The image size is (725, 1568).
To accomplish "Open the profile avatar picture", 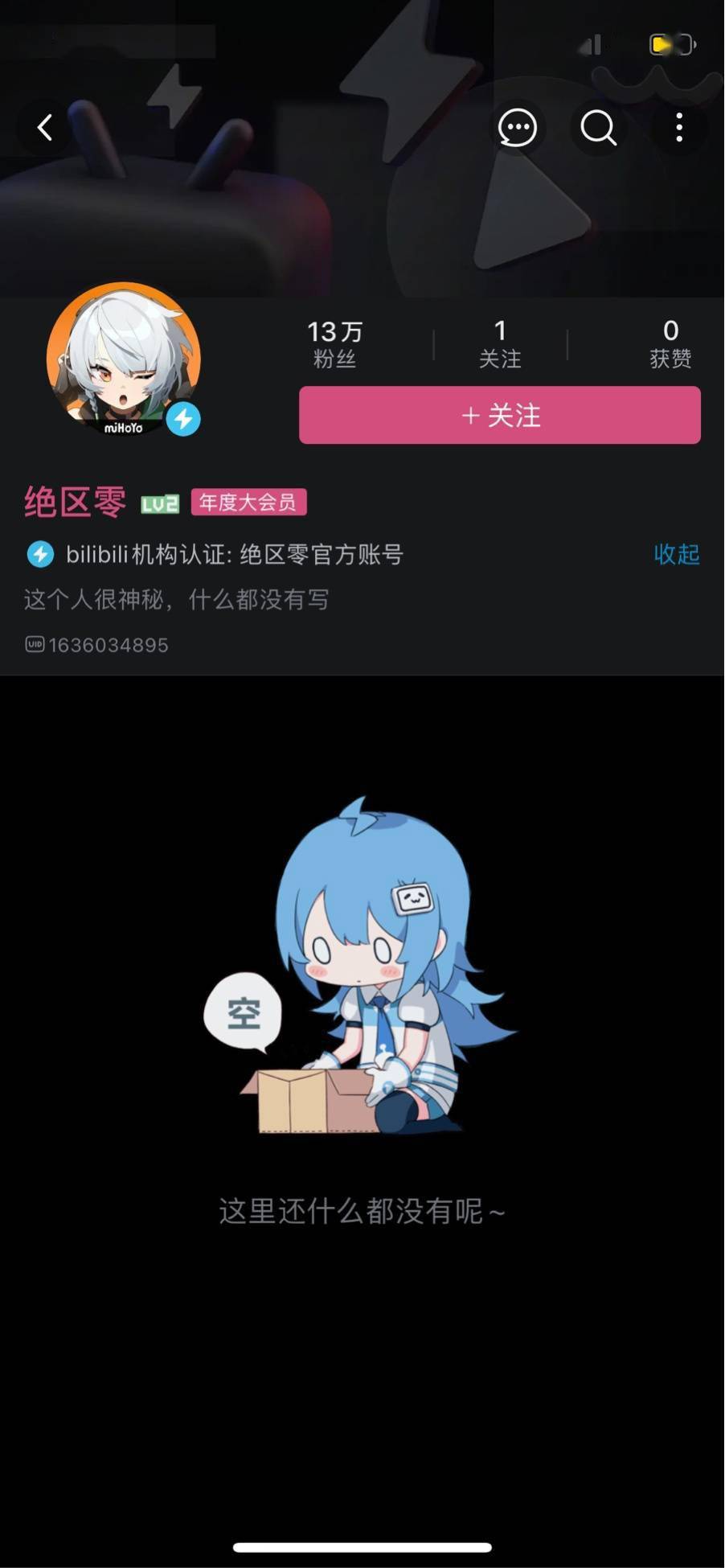I will [x=122, y=359].
